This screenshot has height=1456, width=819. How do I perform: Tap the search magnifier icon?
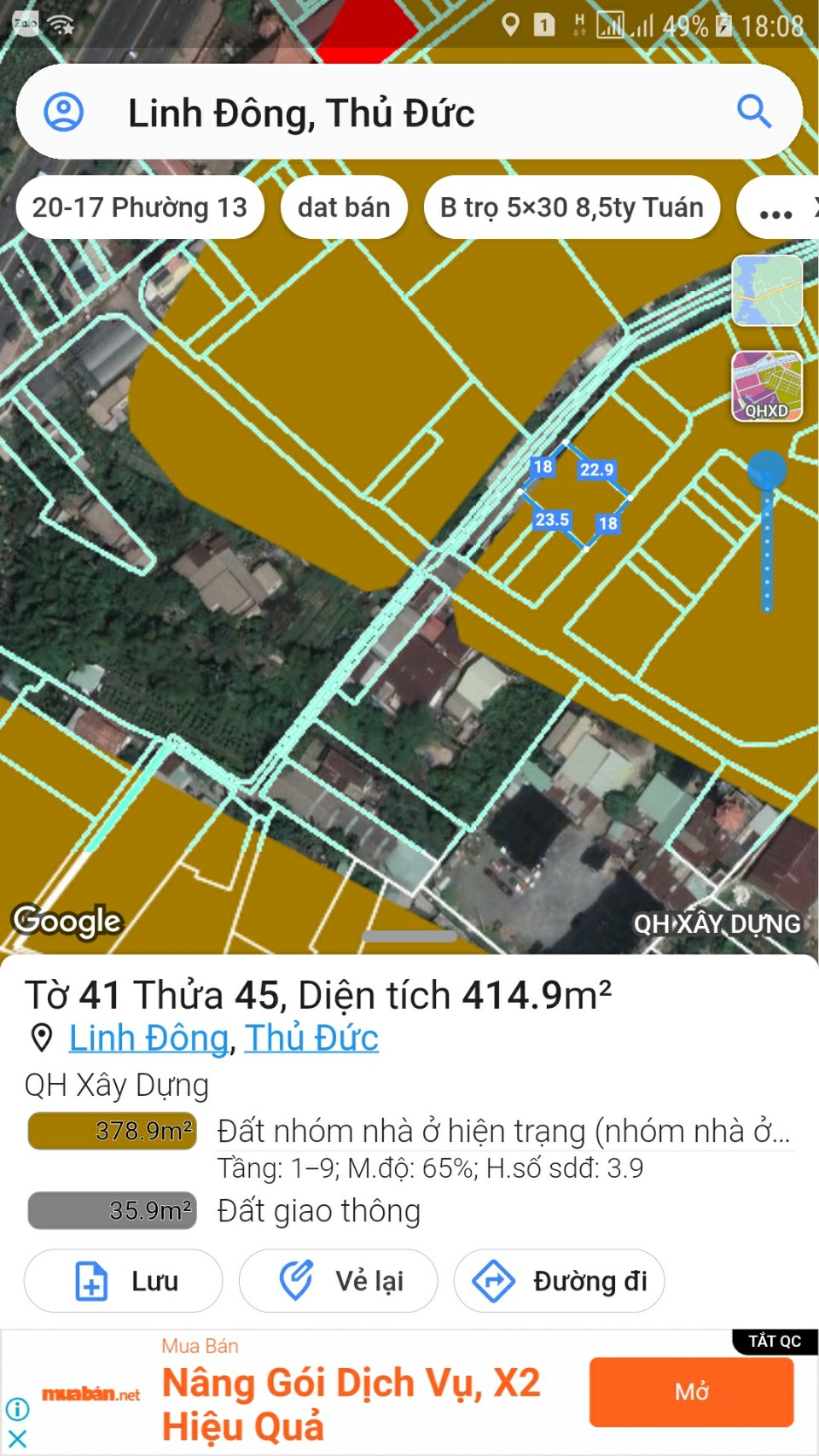[754, 112]
